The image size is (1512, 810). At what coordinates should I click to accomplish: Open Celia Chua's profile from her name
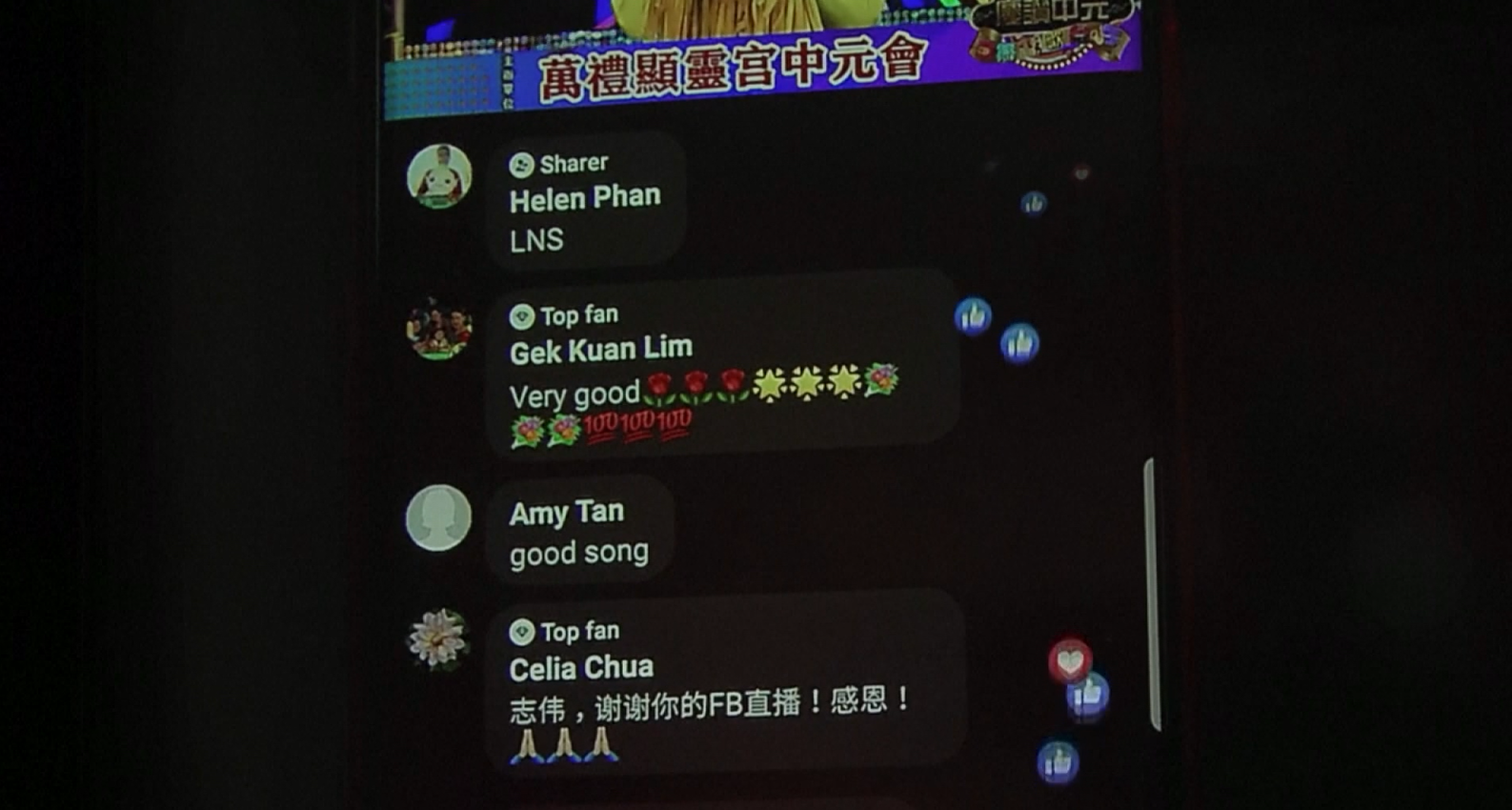581,668
